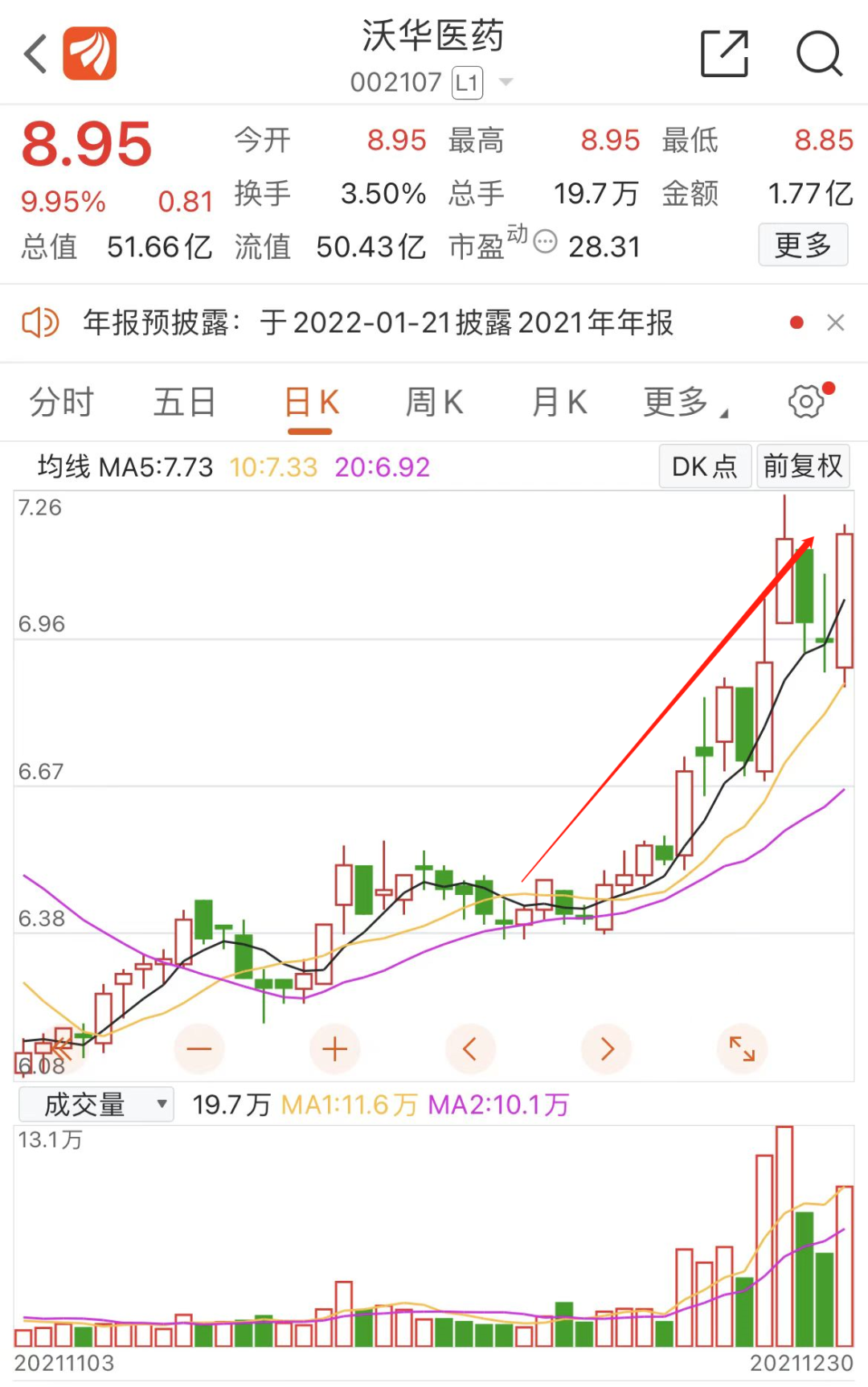Switch to the 周K chart
This screenshot has height=1387, width=868.
click(x=434, y=402)
